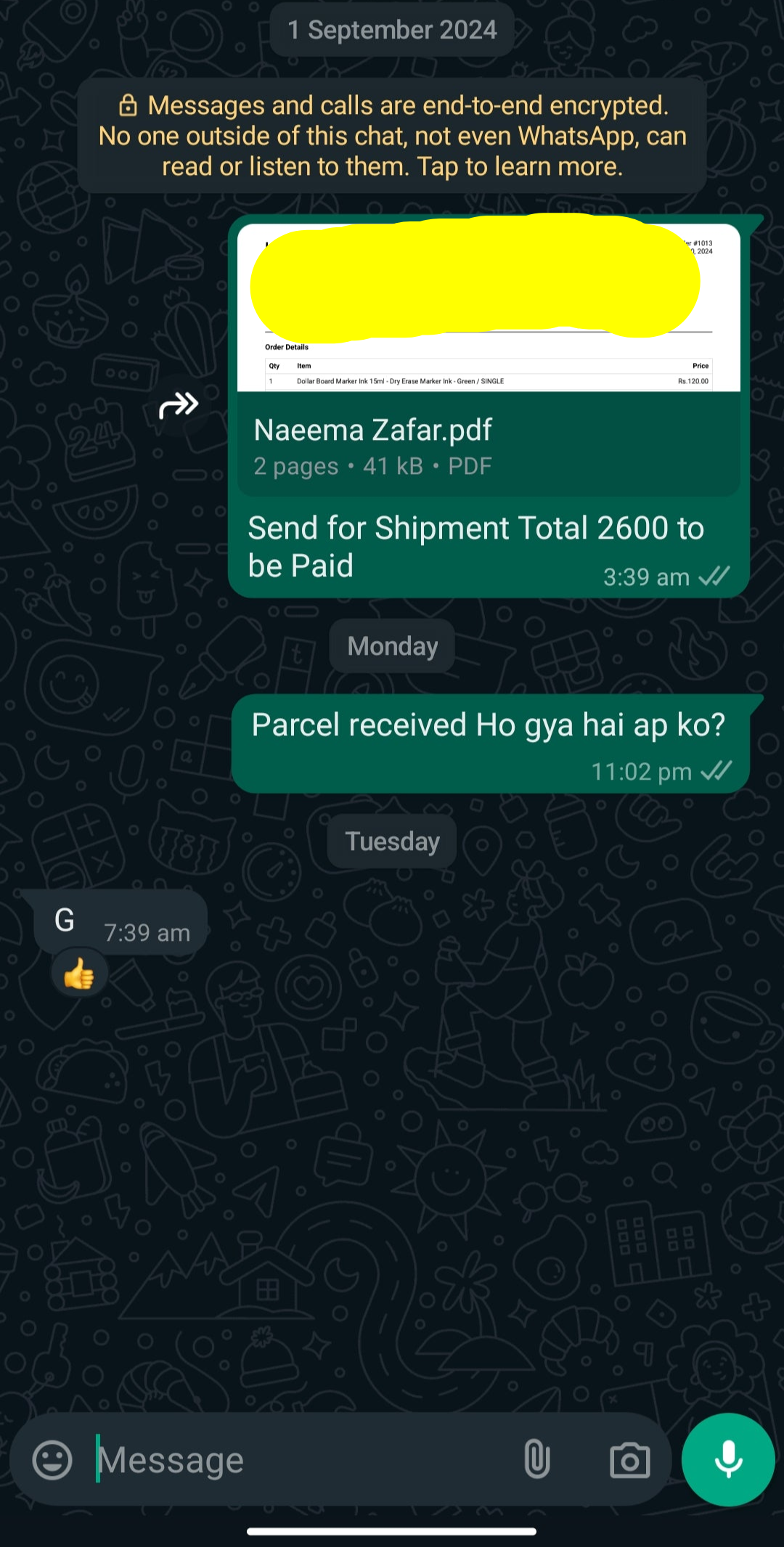Forward the PDF using the arrow icon

[179, 405]
